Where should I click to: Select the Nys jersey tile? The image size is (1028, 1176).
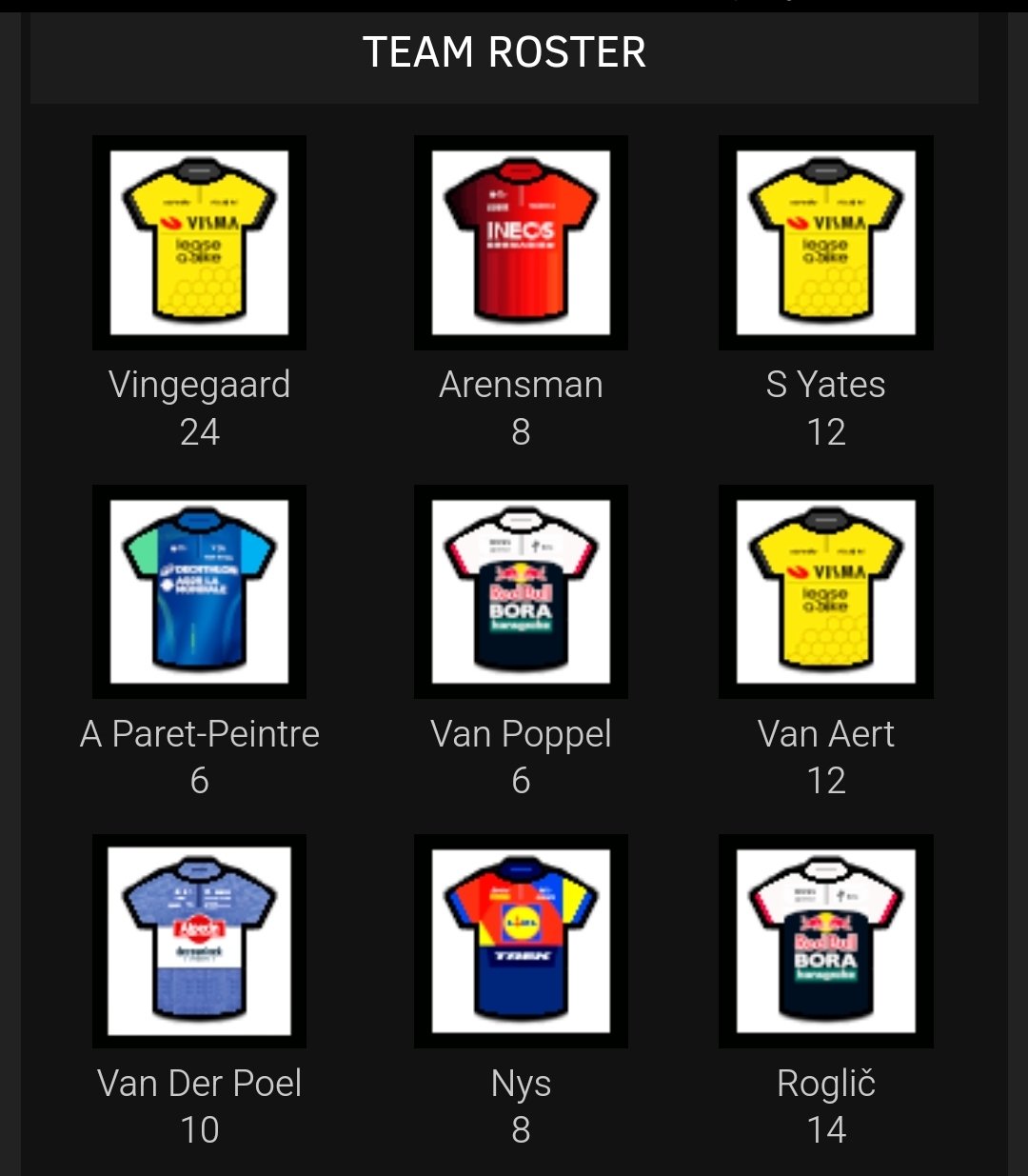[x=521, y=941]
